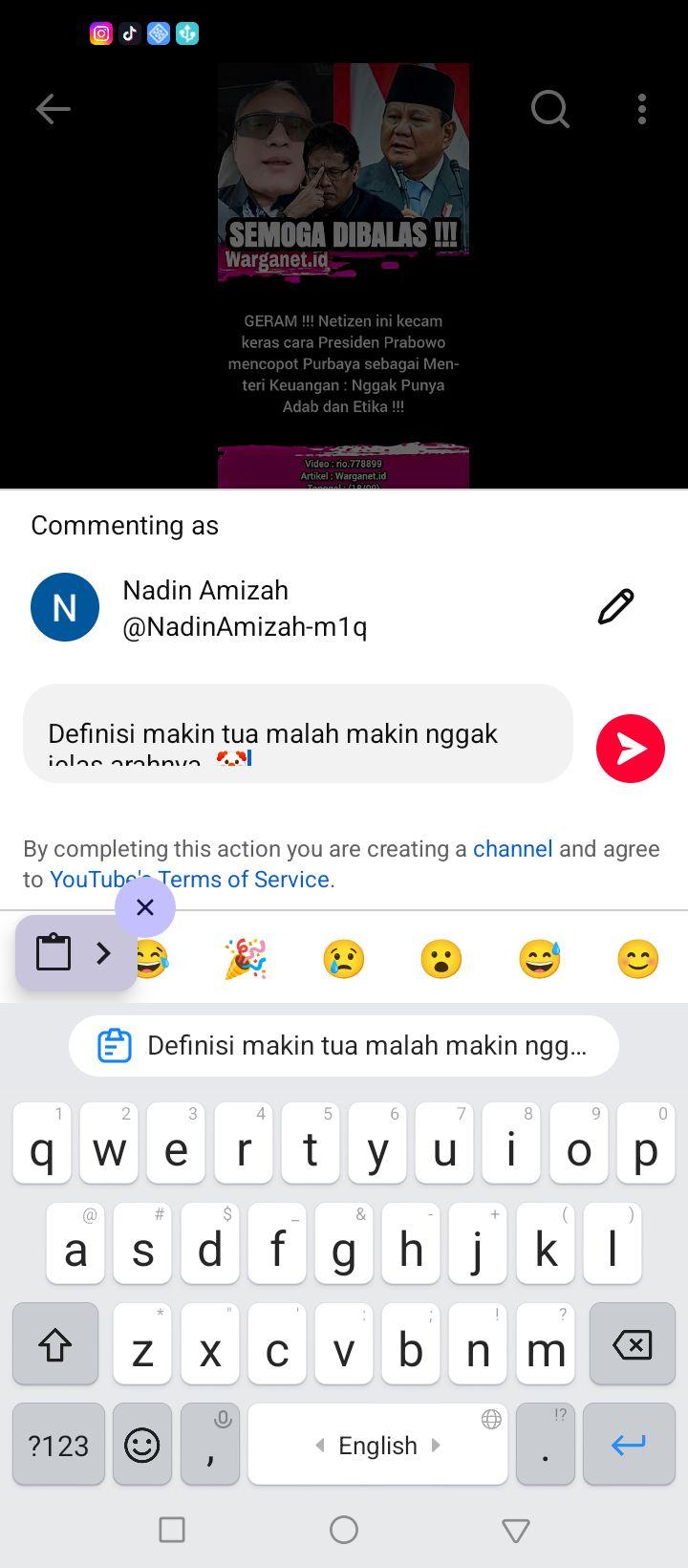Viewport: 688px width, 1568px height.
Task: Tap the comment text field
Action: [298, 733]
